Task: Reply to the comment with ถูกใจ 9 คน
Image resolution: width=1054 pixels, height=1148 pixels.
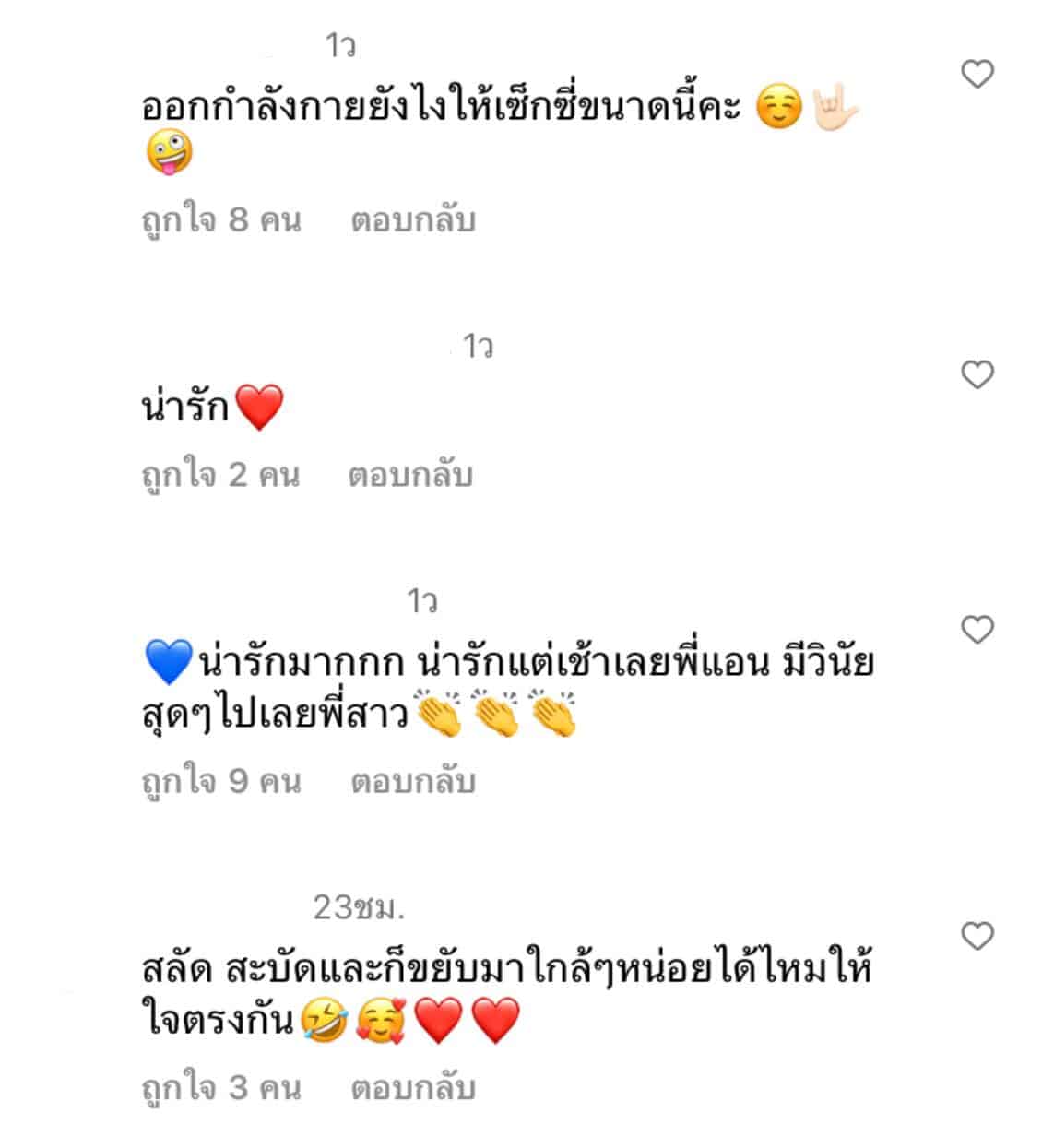Action: pos(412,781)
